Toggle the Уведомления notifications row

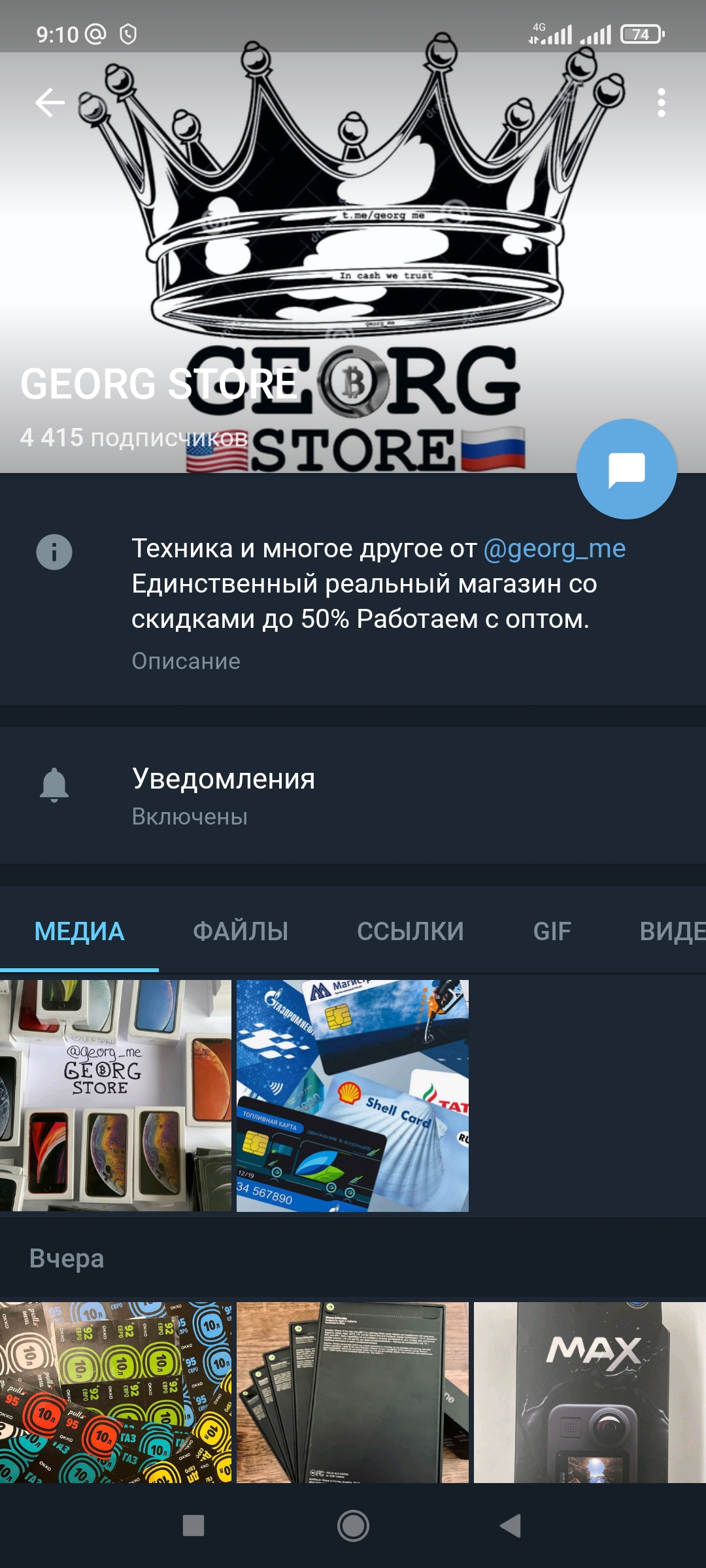(353, 796)
